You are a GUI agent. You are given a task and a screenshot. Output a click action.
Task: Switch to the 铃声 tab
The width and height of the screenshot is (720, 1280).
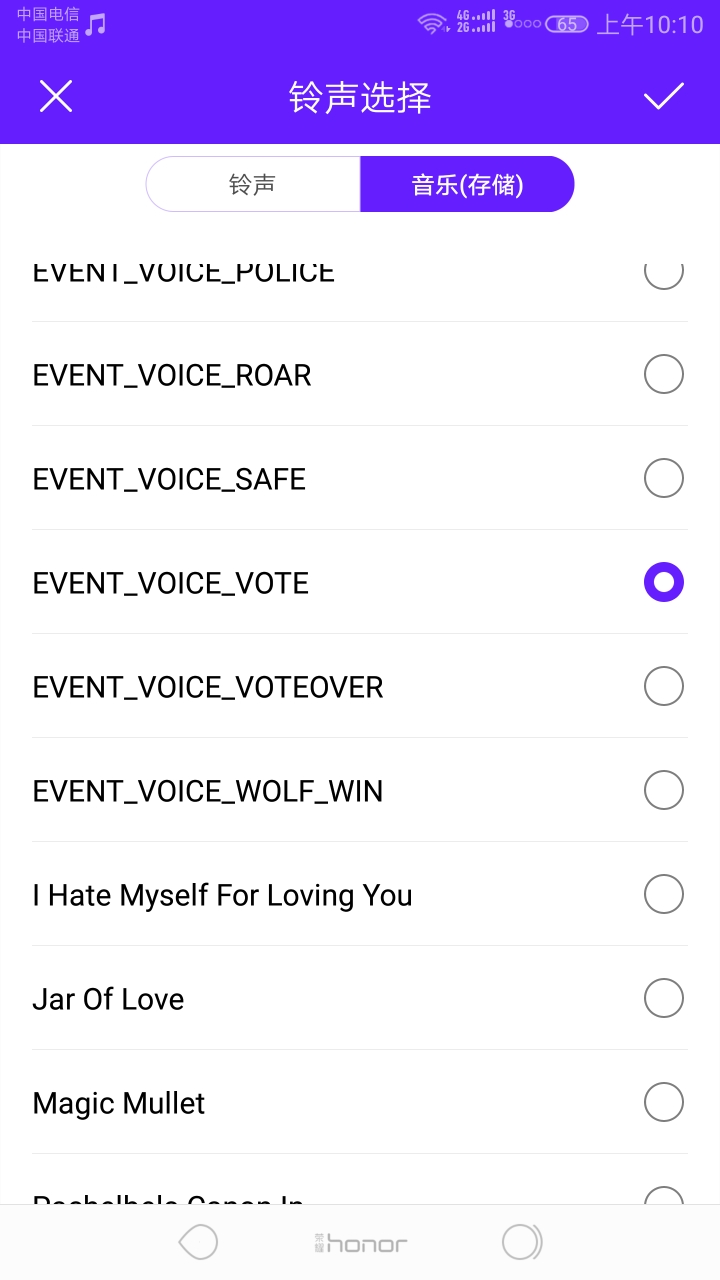click(253, 184)
